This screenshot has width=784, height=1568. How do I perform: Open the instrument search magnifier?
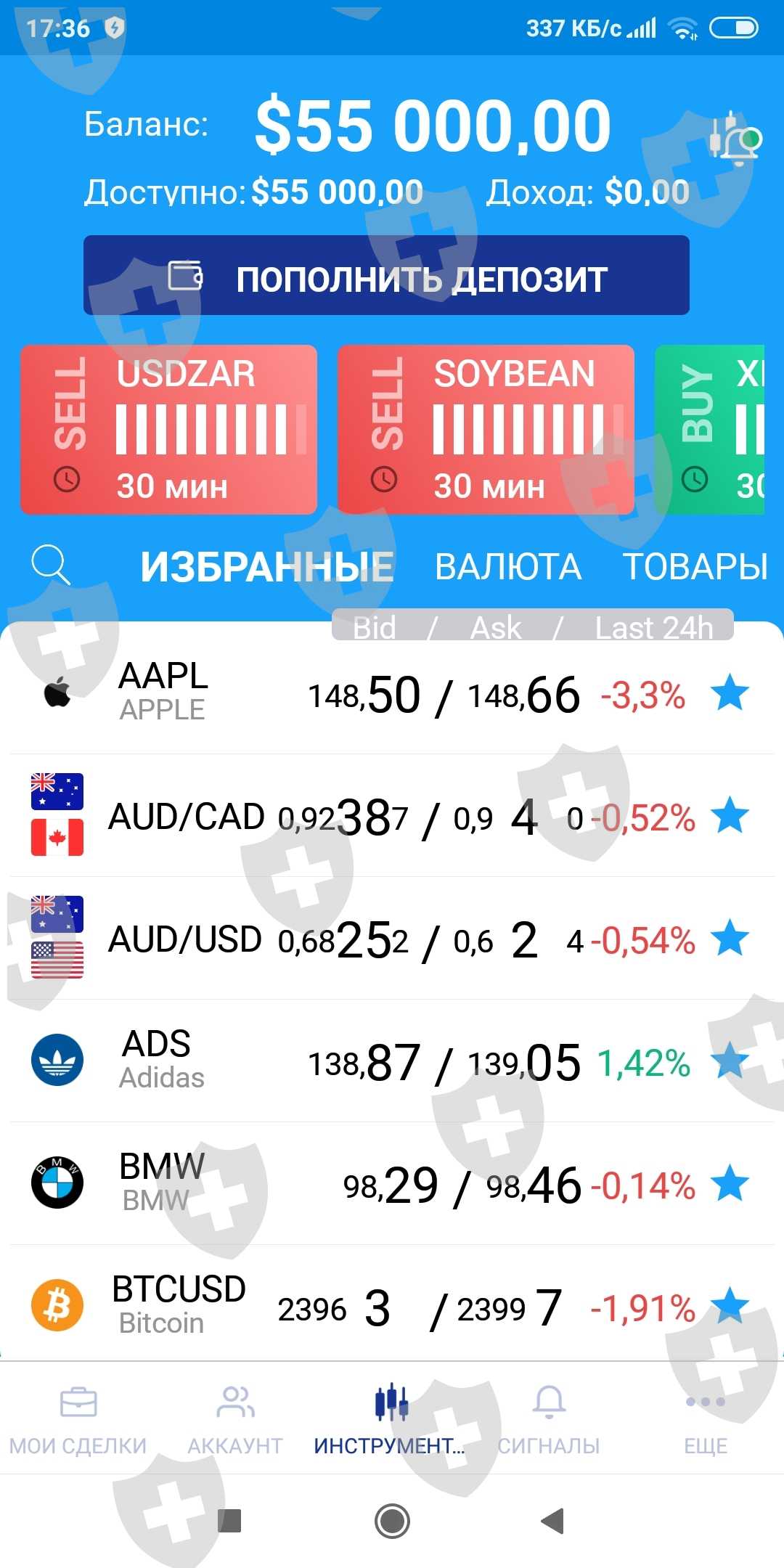point(51,565)
